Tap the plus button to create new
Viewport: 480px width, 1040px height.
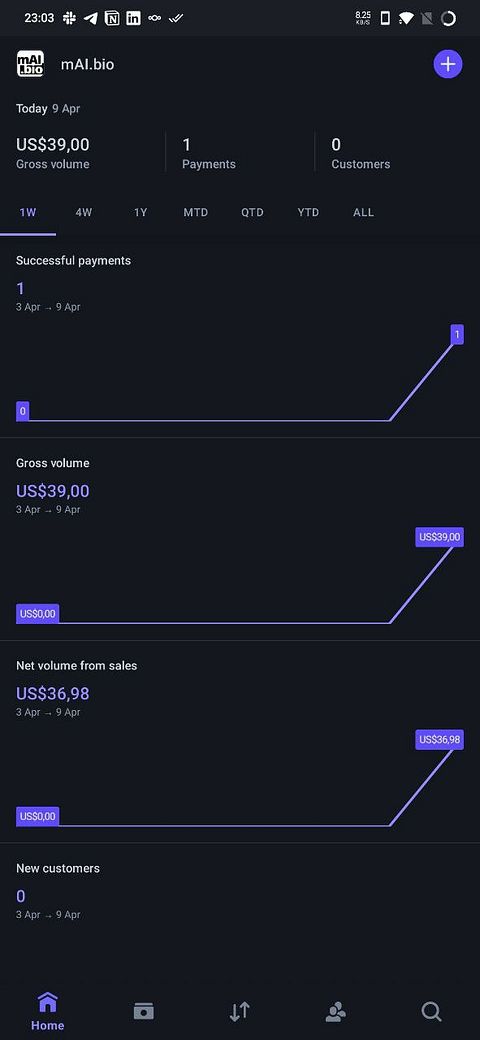click(448, 64)
